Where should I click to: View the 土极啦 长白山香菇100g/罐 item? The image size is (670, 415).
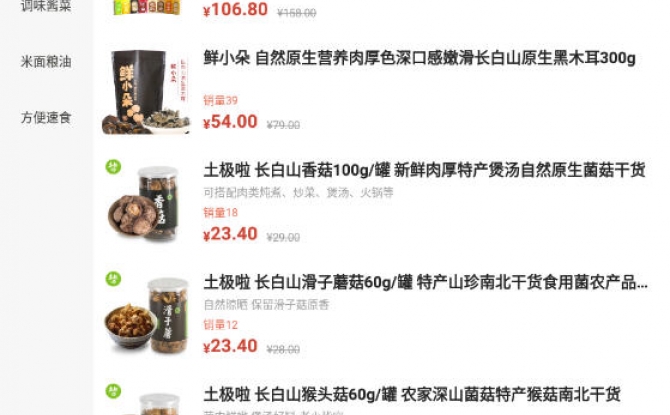[x=424, y=170]
